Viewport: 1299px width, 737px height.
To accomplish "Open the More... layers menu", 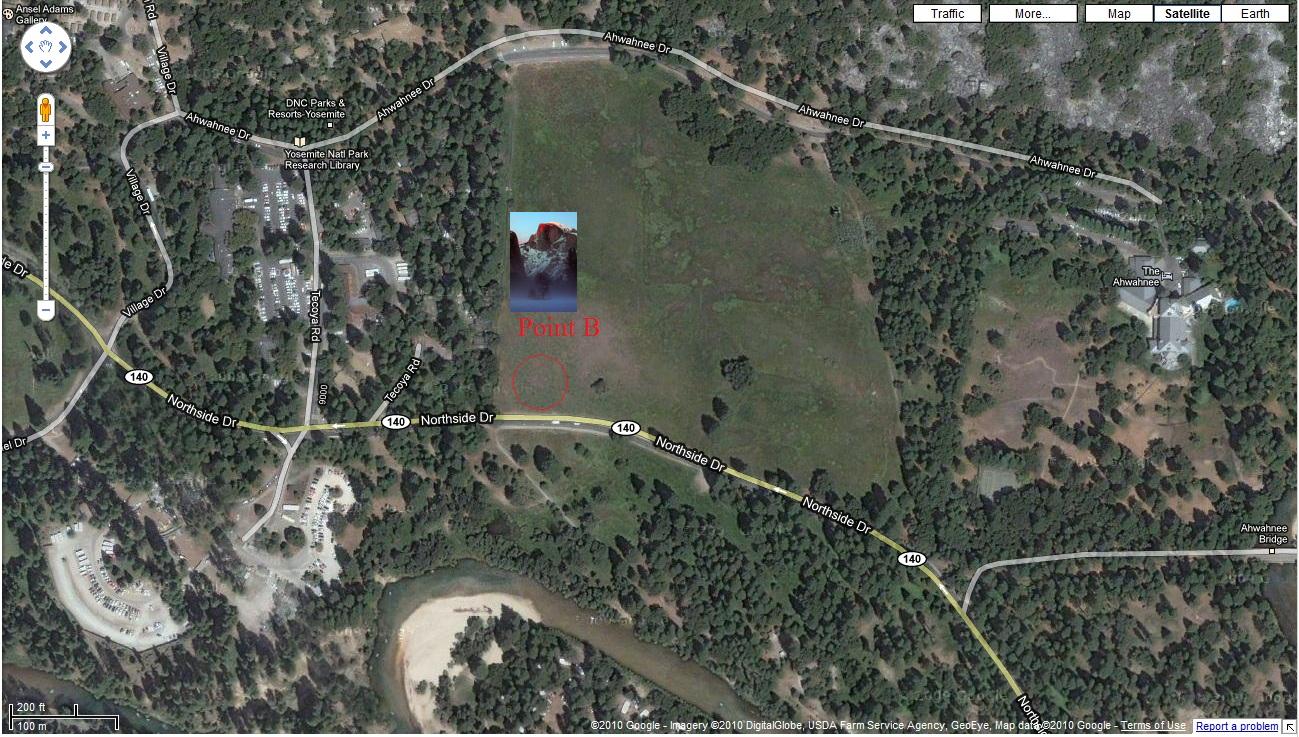I will click(1032, 14).
